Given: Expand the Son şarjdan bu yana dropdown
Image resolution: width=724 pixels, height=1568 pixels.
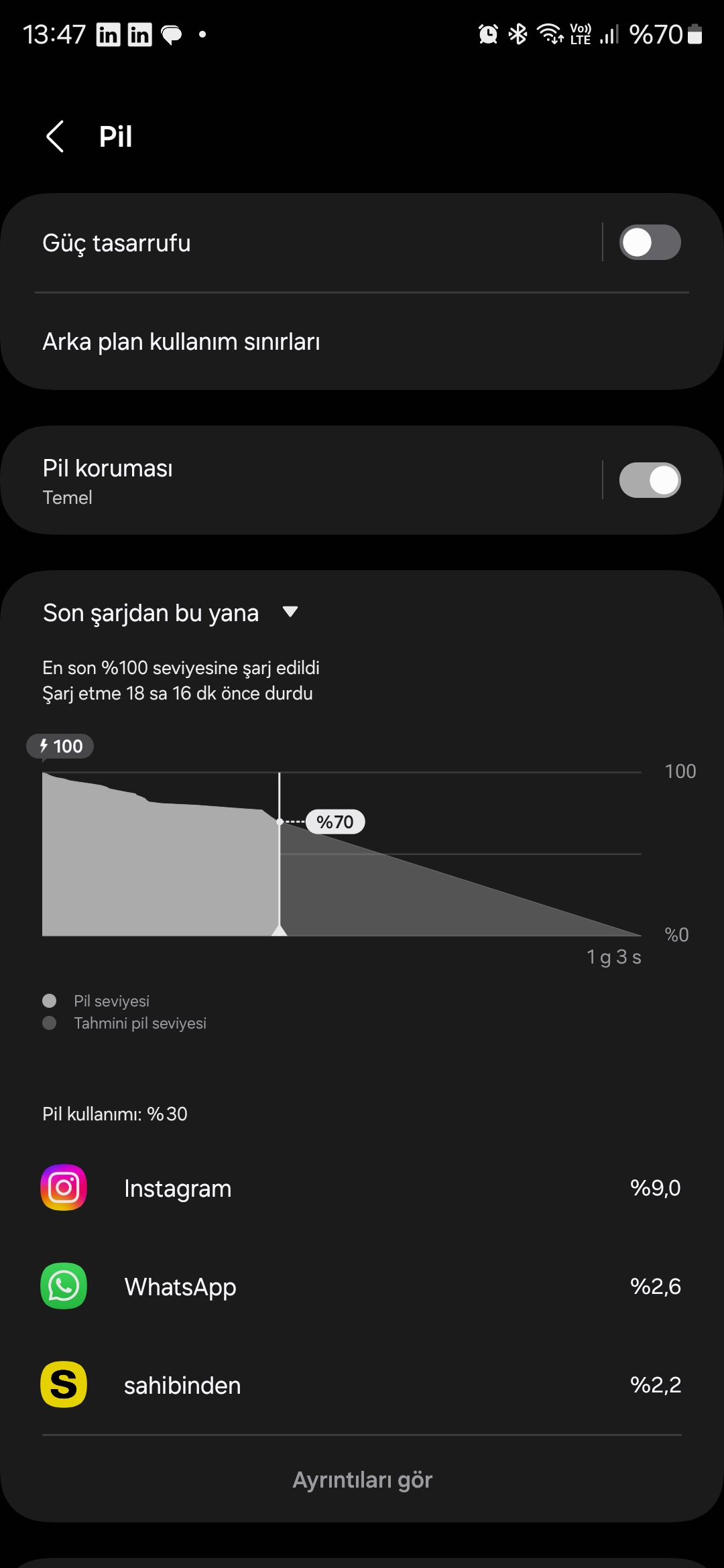Looking at the screenshot, I should point(170,612).
